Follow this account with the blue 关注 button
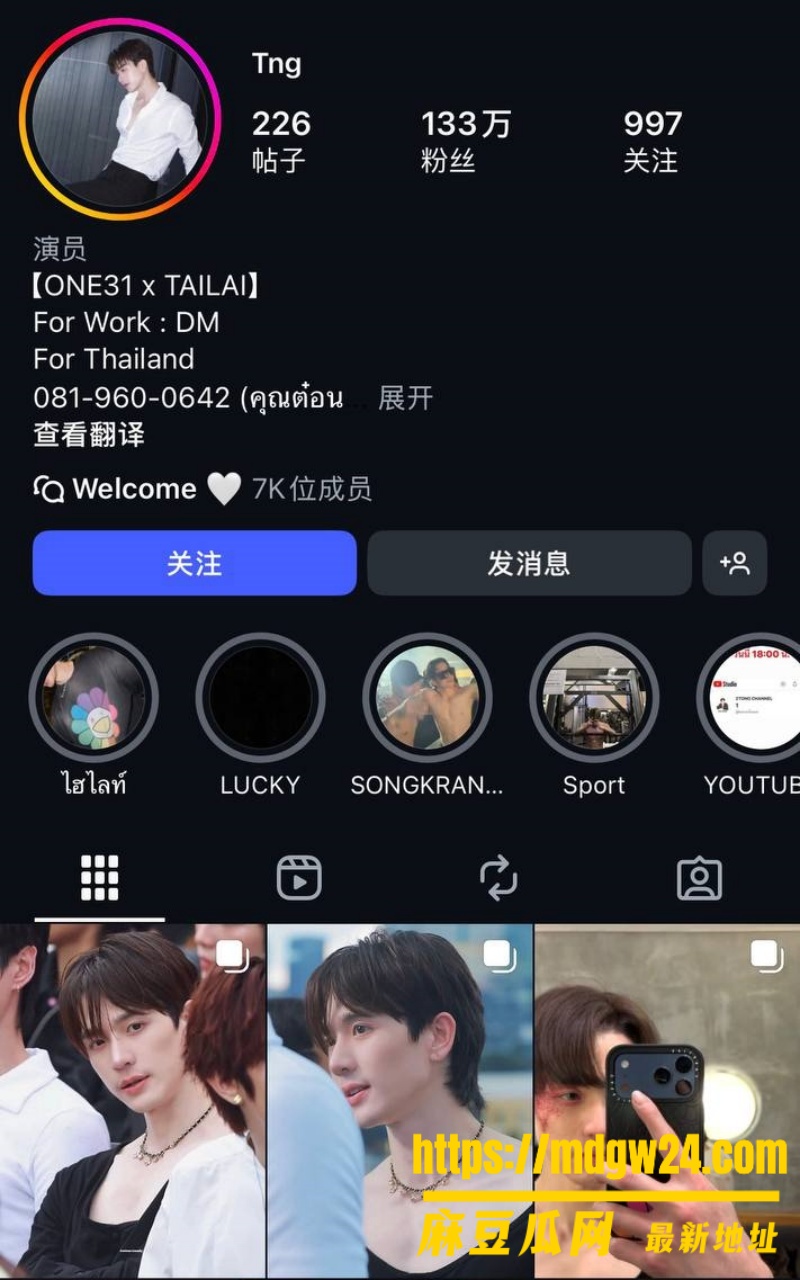The image size is (800, 1280). [195, 563]
